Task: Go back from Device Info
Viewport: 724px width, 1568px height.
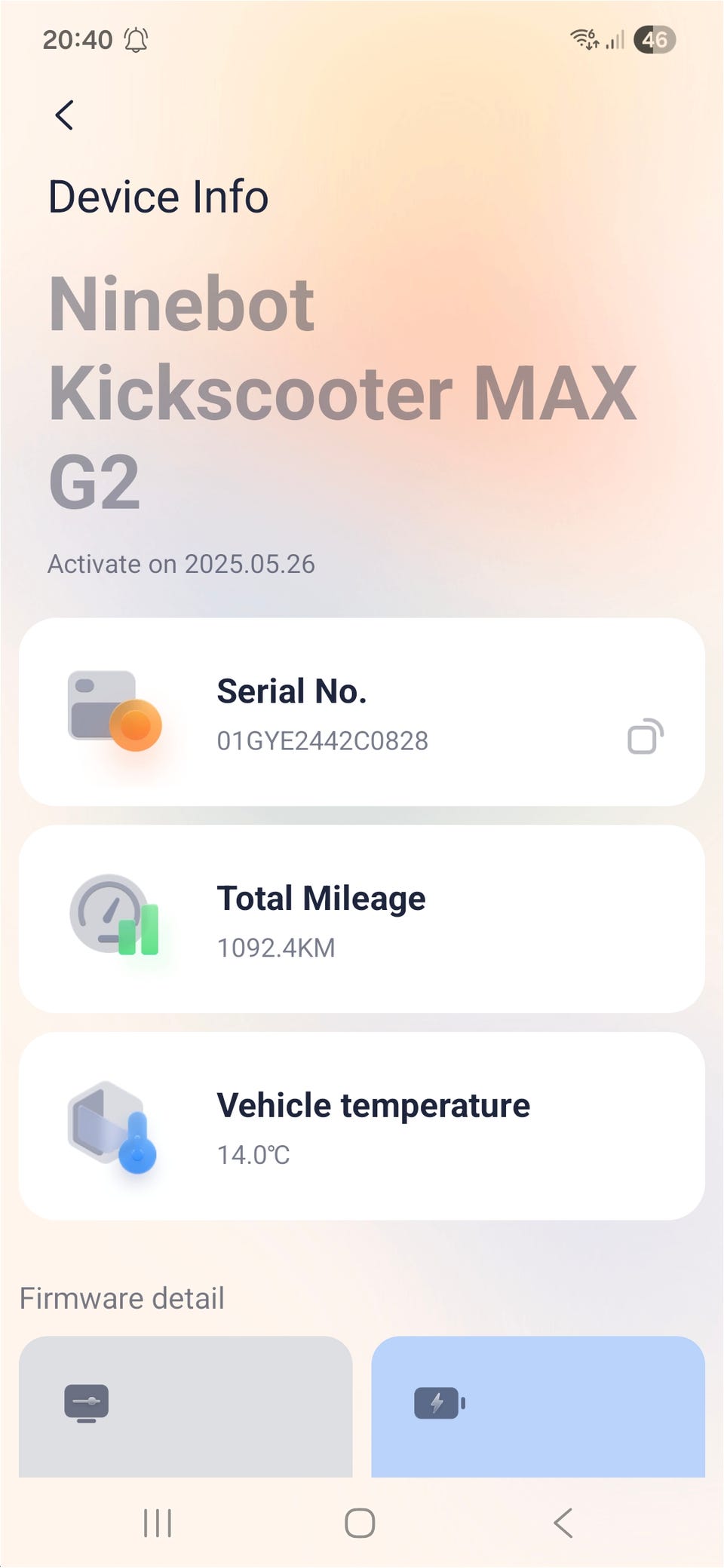Action: coord(65,115)
